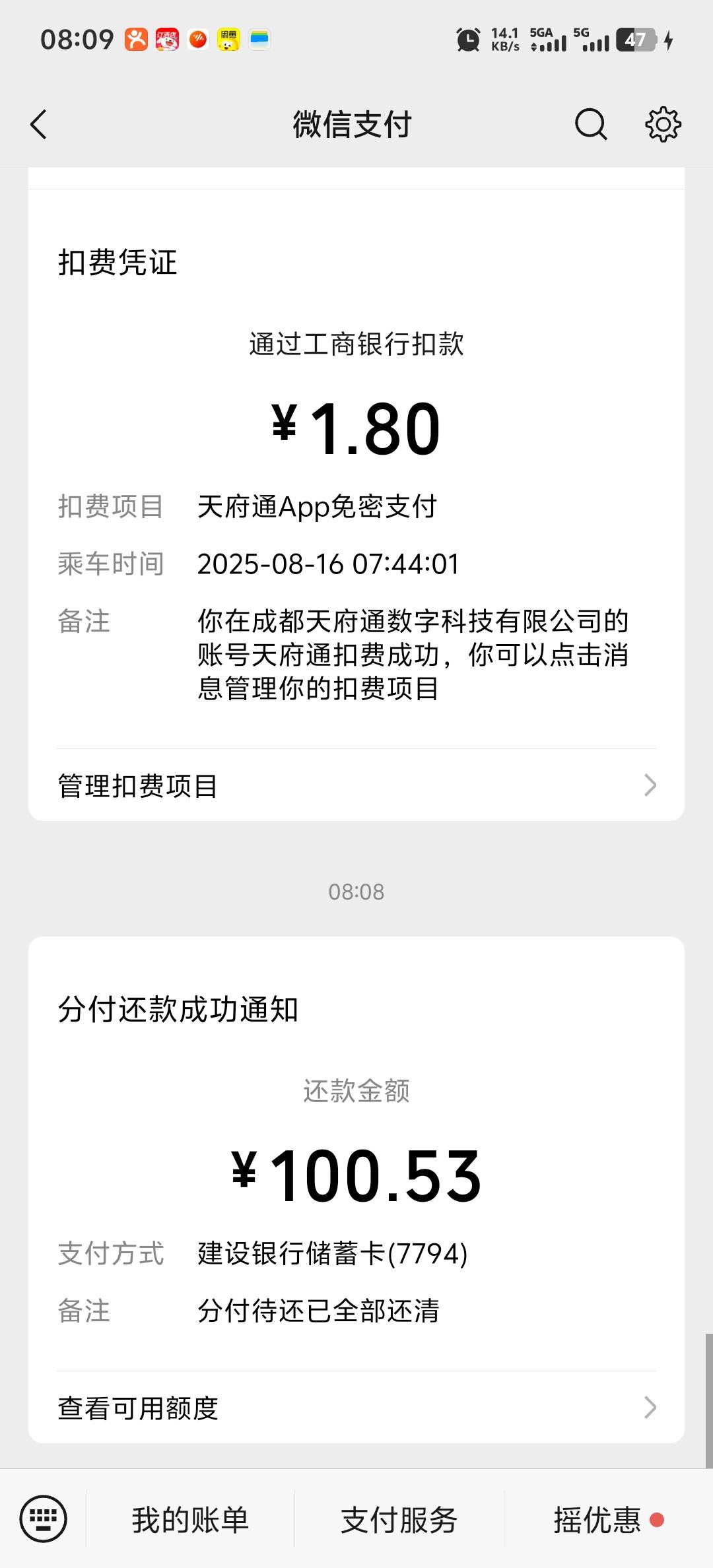Open the 分付还款成功通知 card
The height and width of the screenshot is (1568, 713).
pyautogui.click(x=356, y=1189)
